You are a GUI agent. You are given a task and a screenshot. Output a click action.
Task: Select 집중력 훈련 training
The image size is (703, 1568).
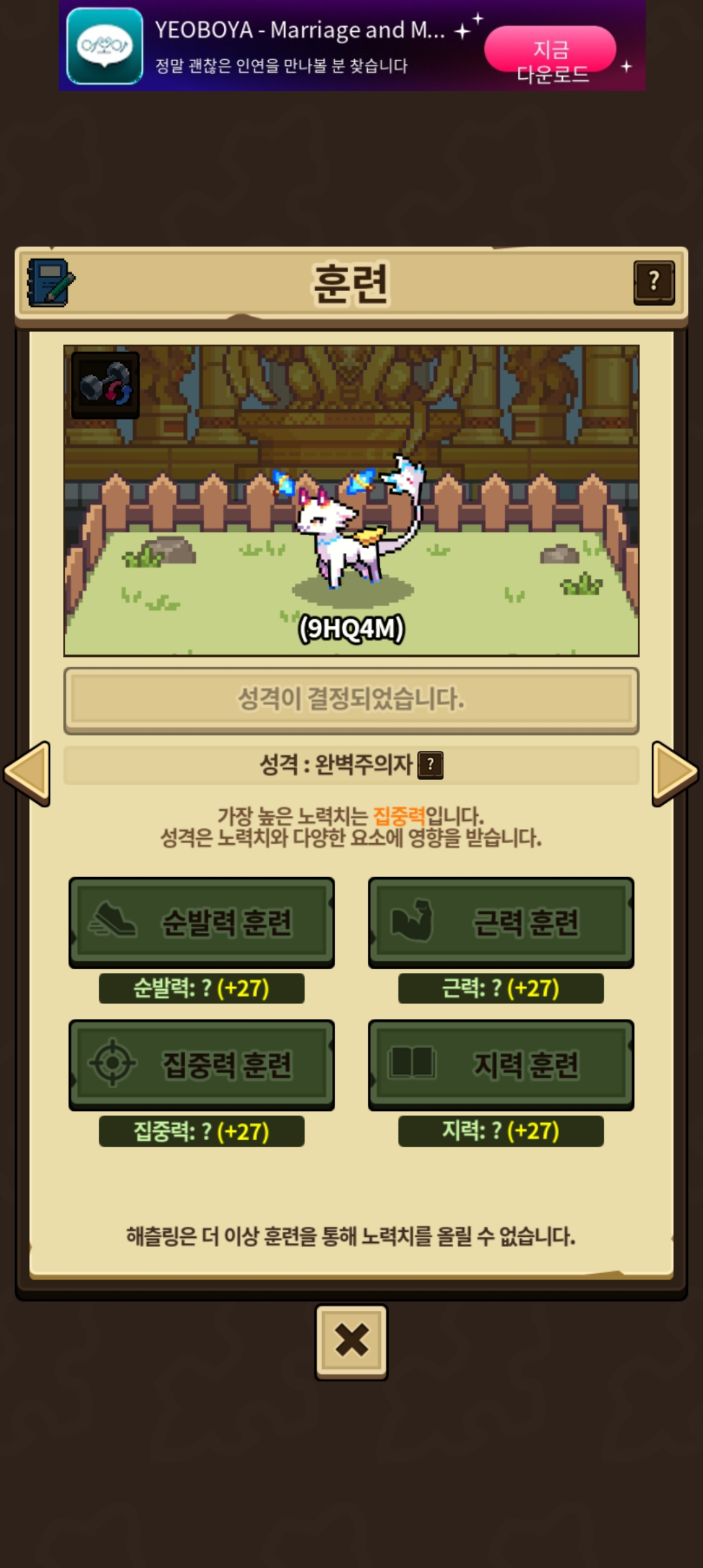tap(202, 1064)
